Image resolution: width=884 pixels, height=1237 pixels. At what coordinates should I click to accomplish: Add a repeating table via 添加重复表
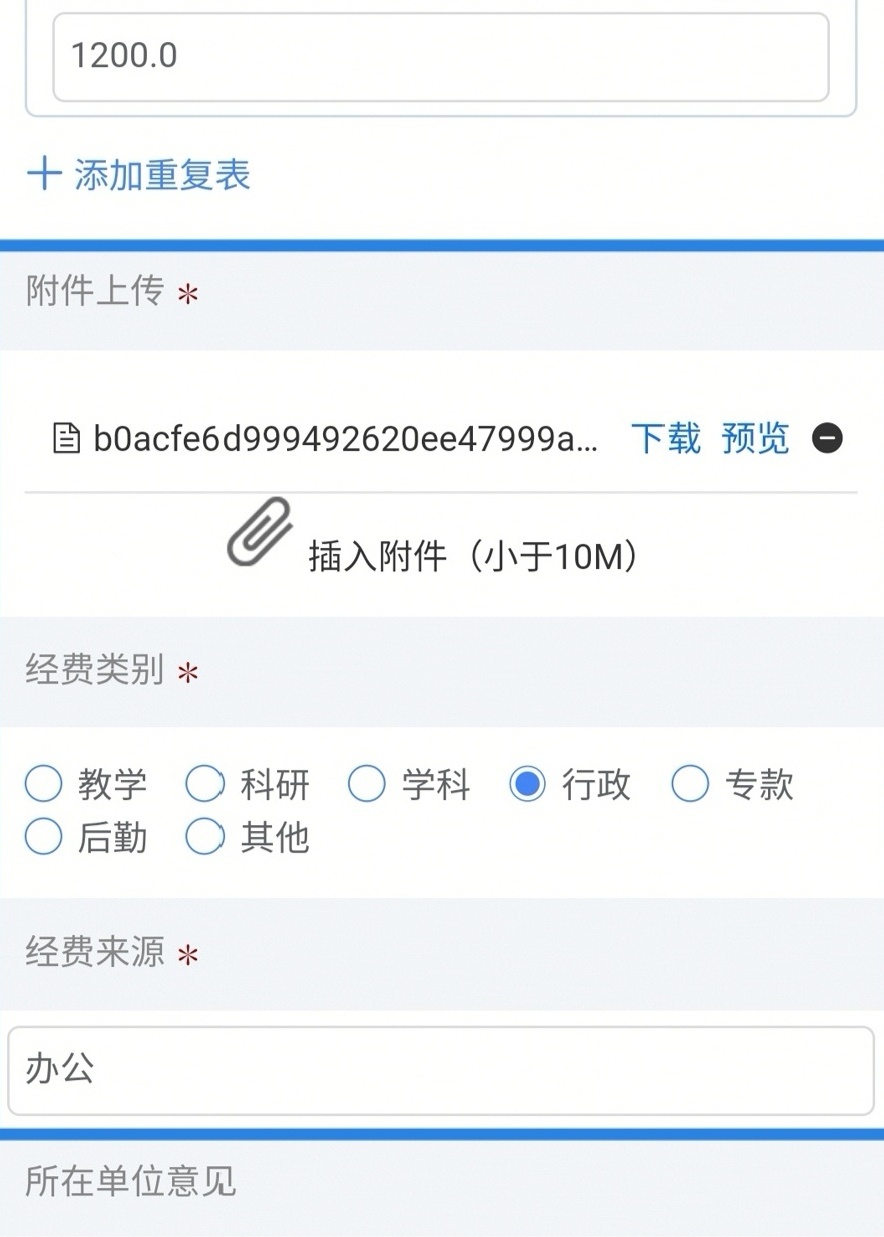[x=138, y=175]
